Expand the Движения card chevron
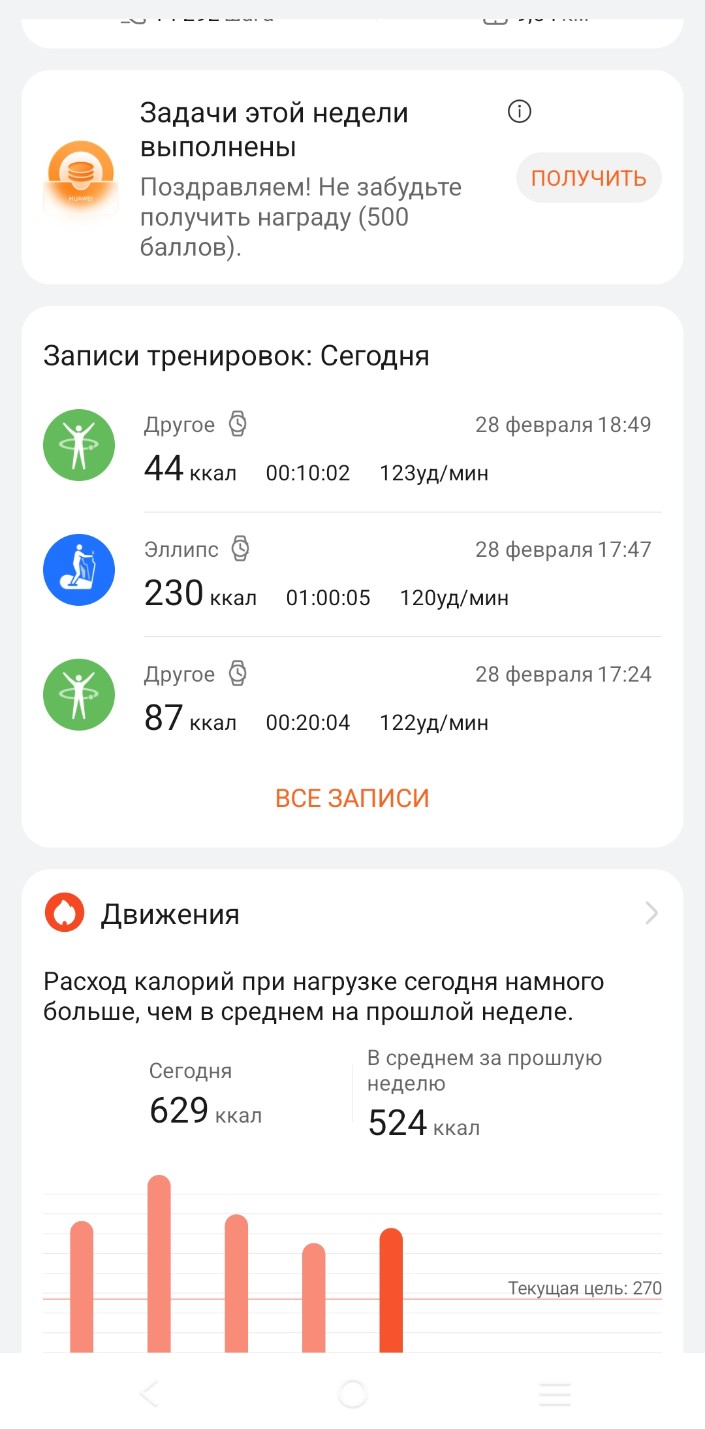 click(651, 913)
